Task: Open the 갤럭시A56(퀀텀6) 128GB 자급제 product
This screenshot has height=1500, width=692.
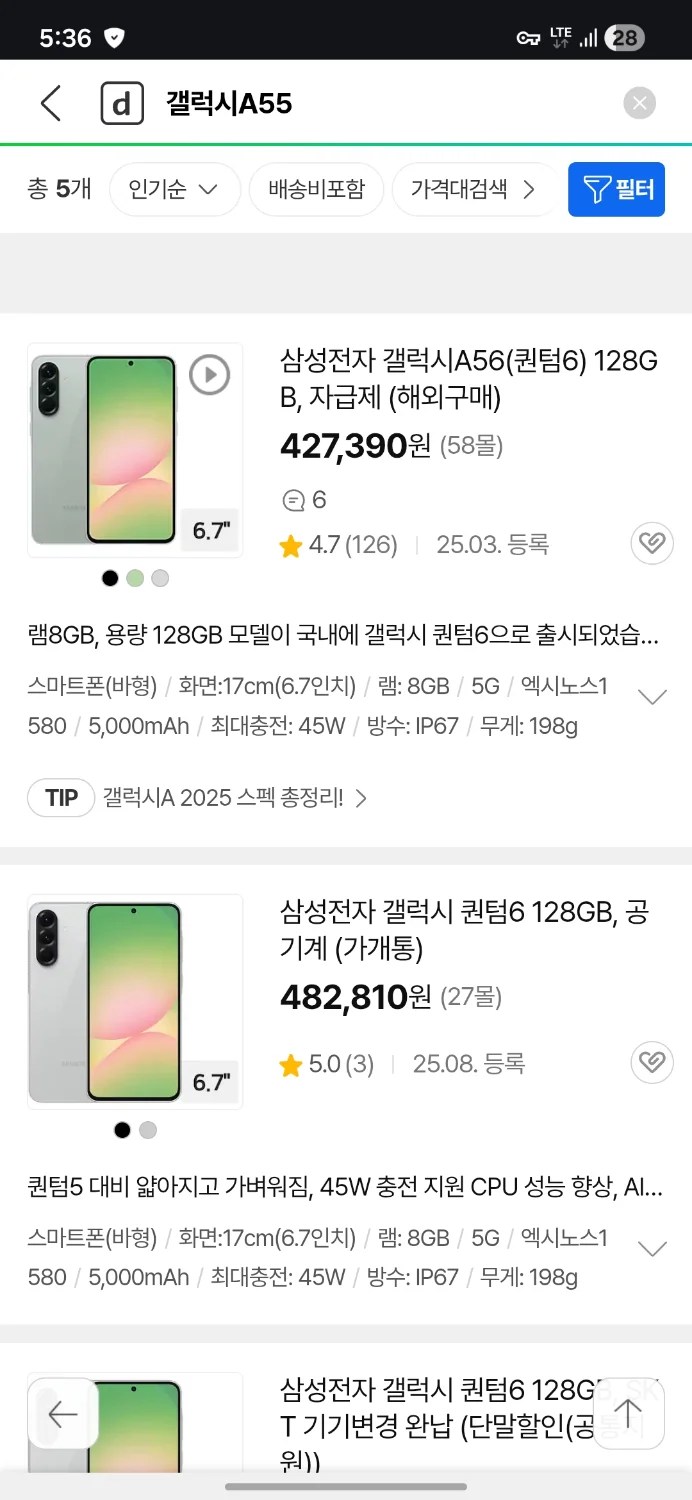Action: point(468,379)
